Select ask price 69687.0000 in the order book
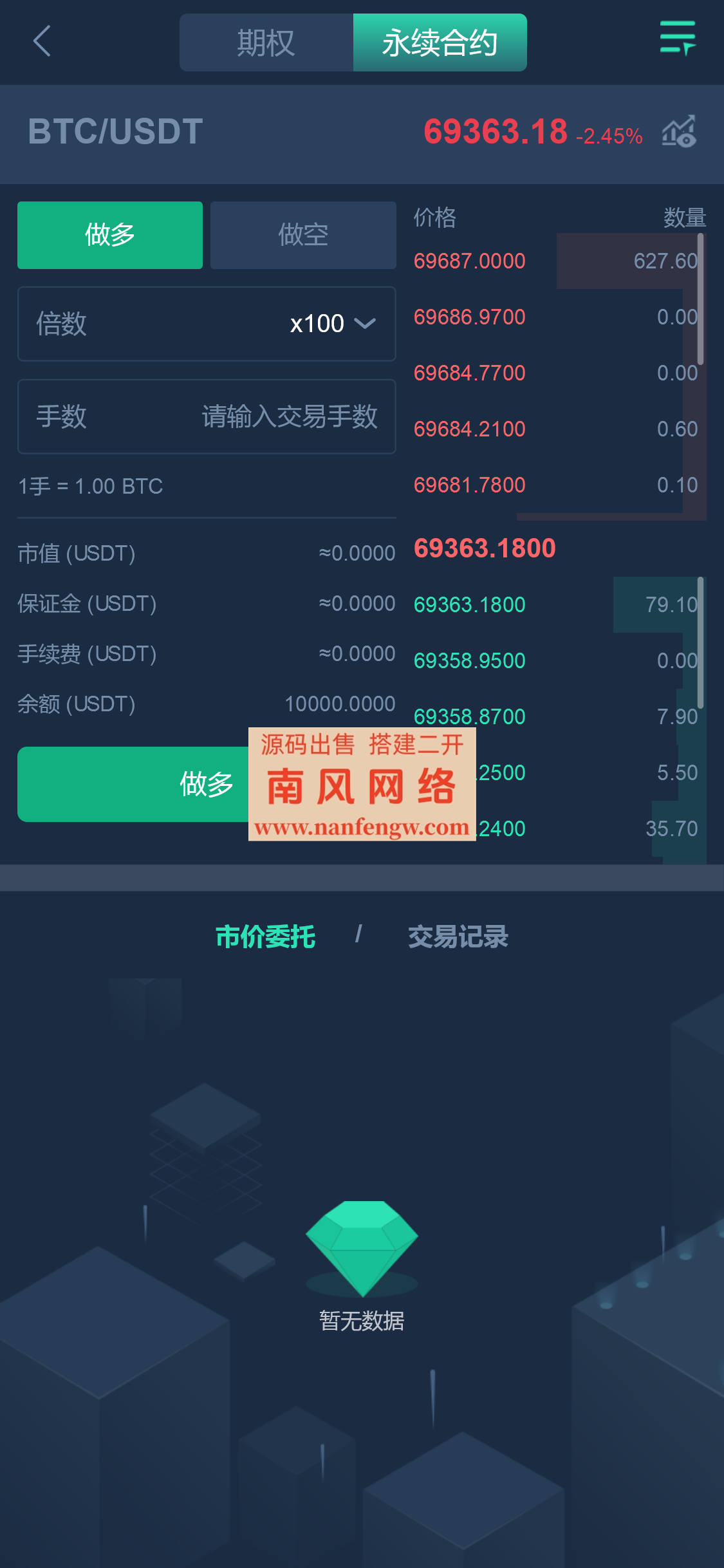 pyautogui.click(x=470, y=261)
